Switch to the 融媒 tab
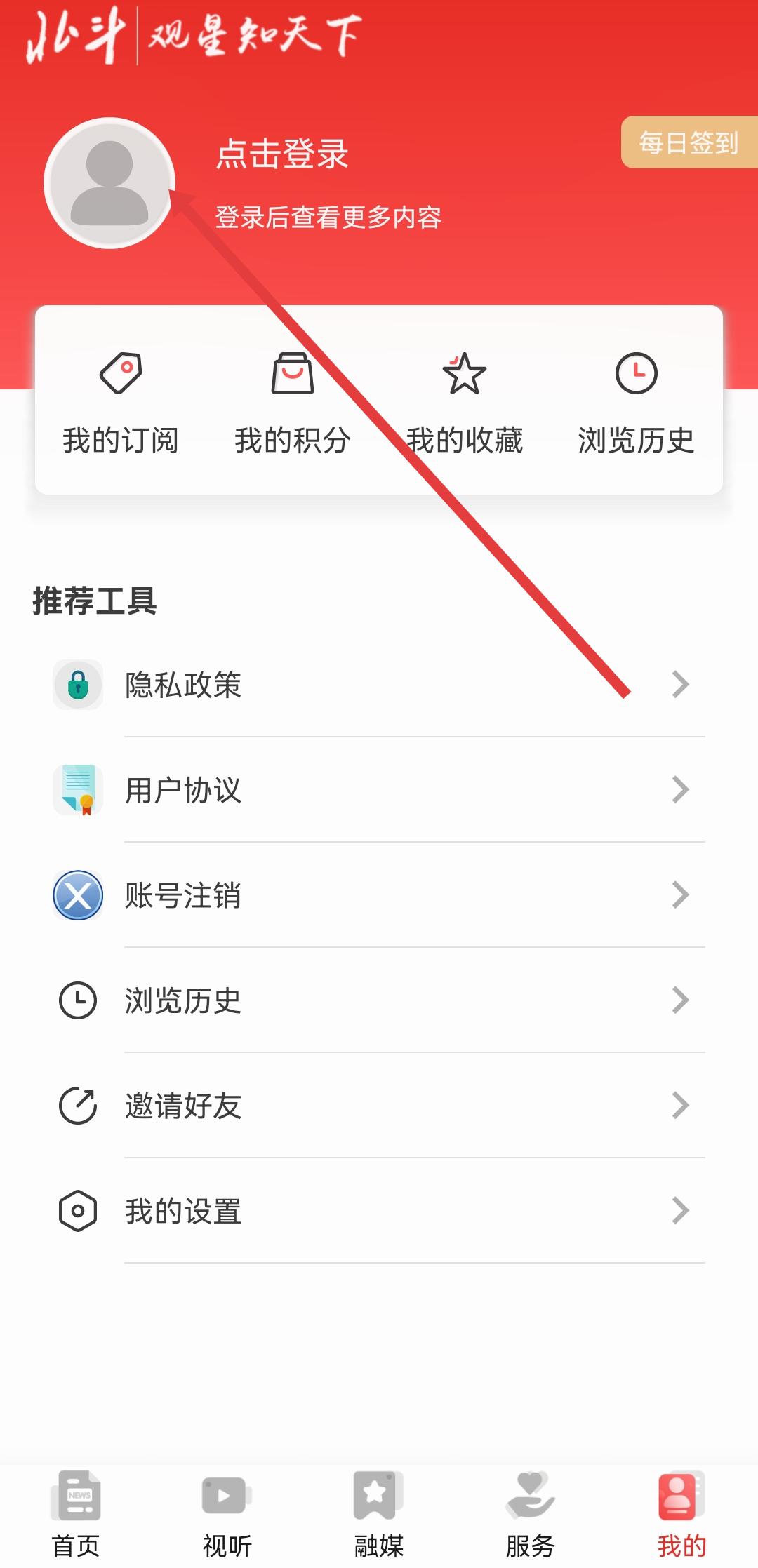 [x=379, y=1513]
